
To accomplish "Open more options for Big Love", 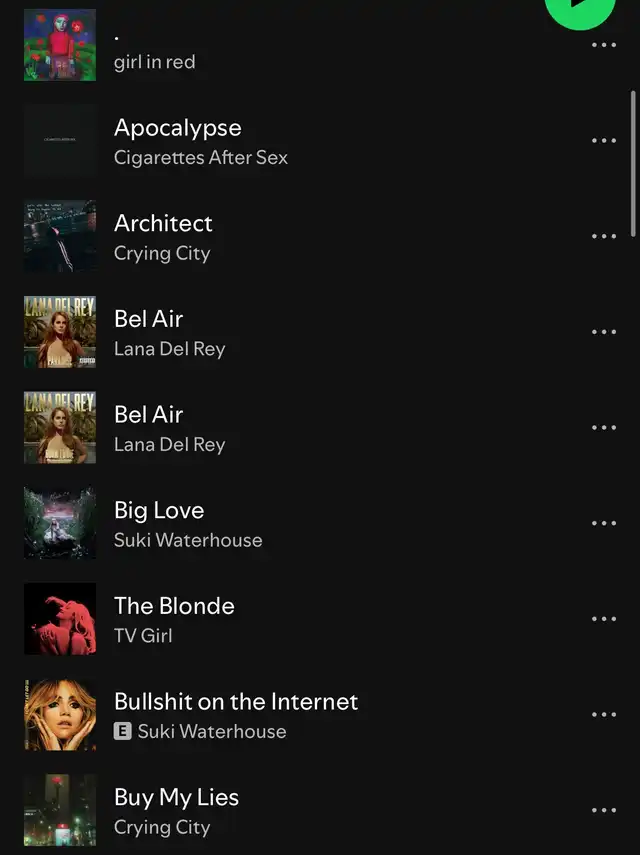I will (604, 524).
